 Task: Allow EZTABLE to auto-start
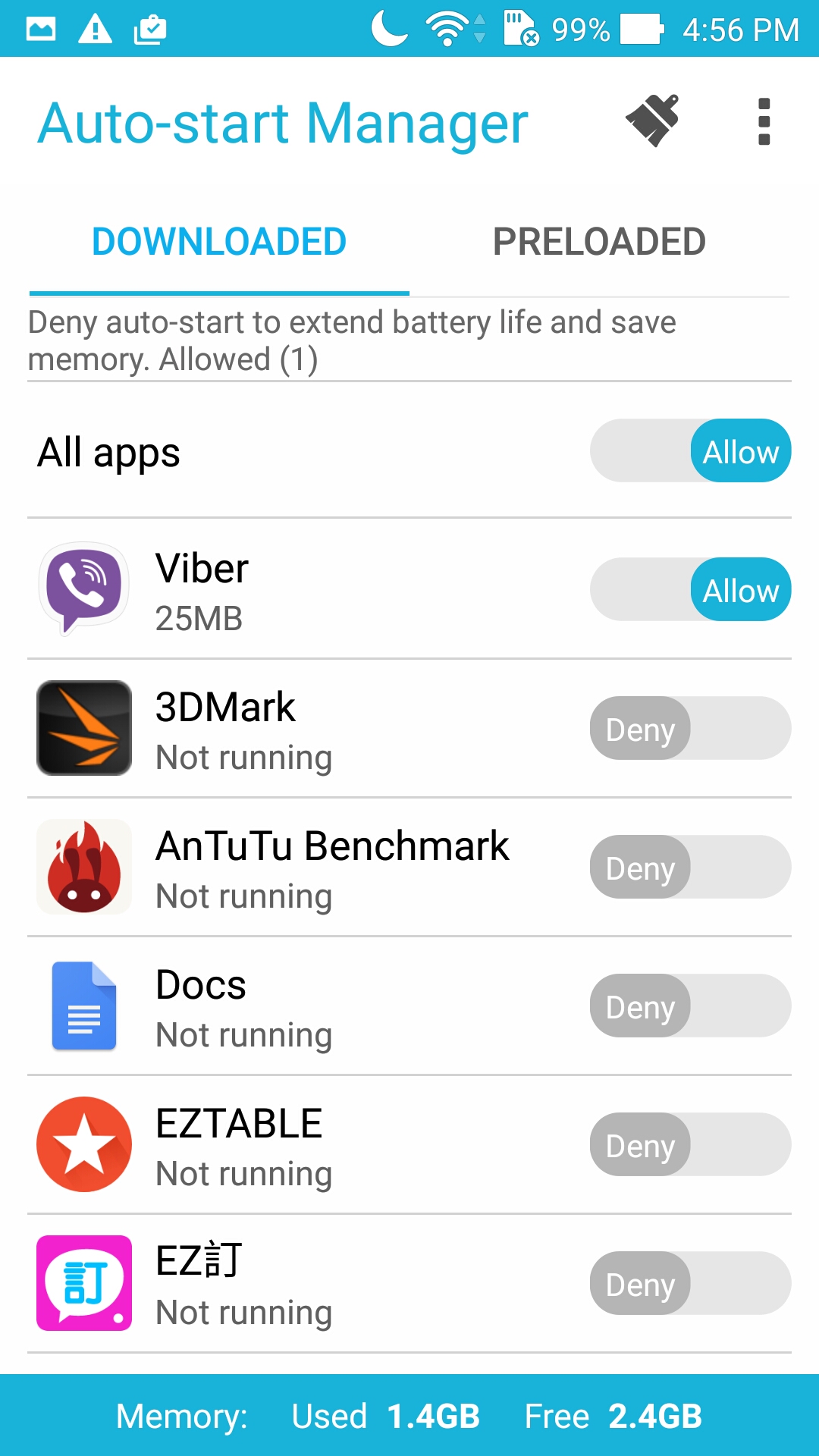690,1145
